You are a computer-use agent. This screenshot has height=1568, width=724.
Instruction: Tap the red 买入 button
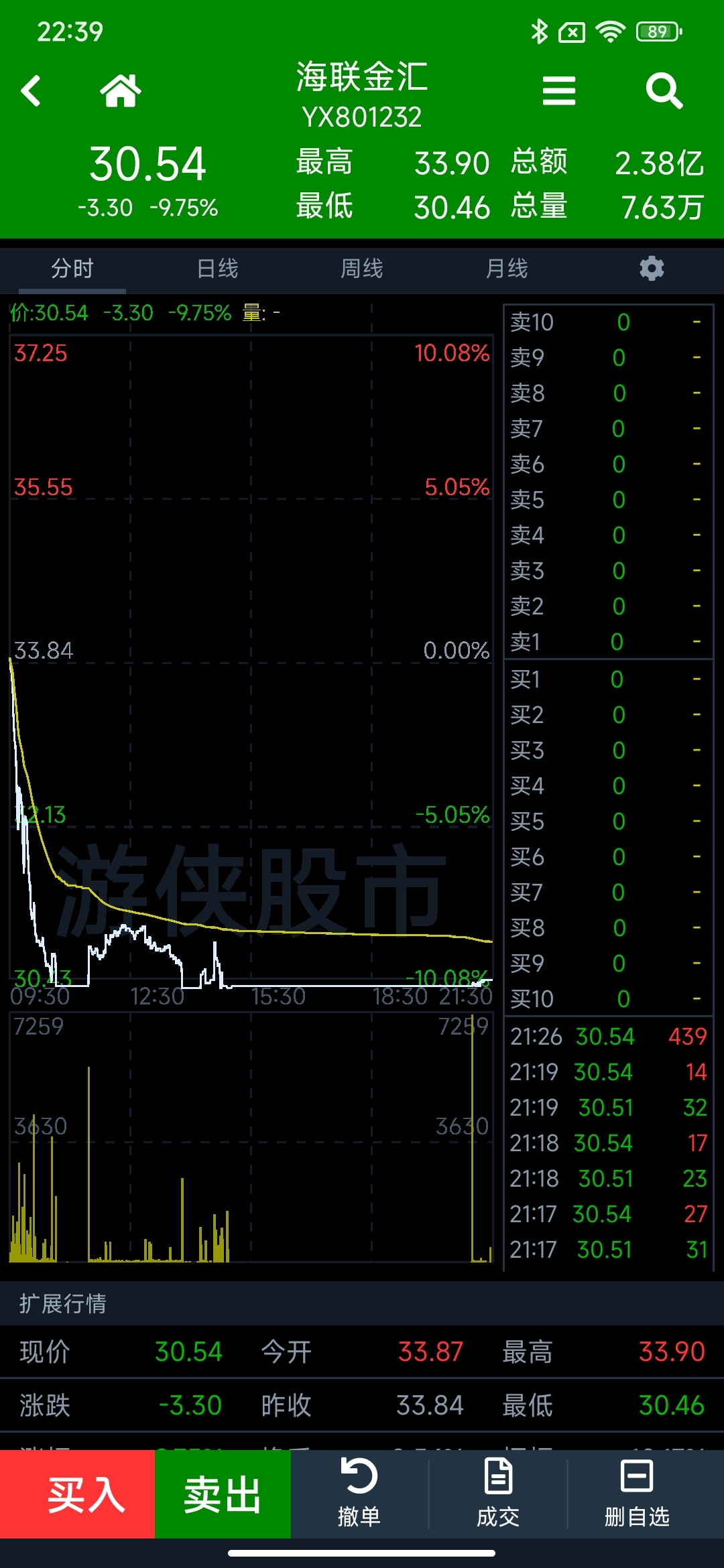tap(77, 1494)
